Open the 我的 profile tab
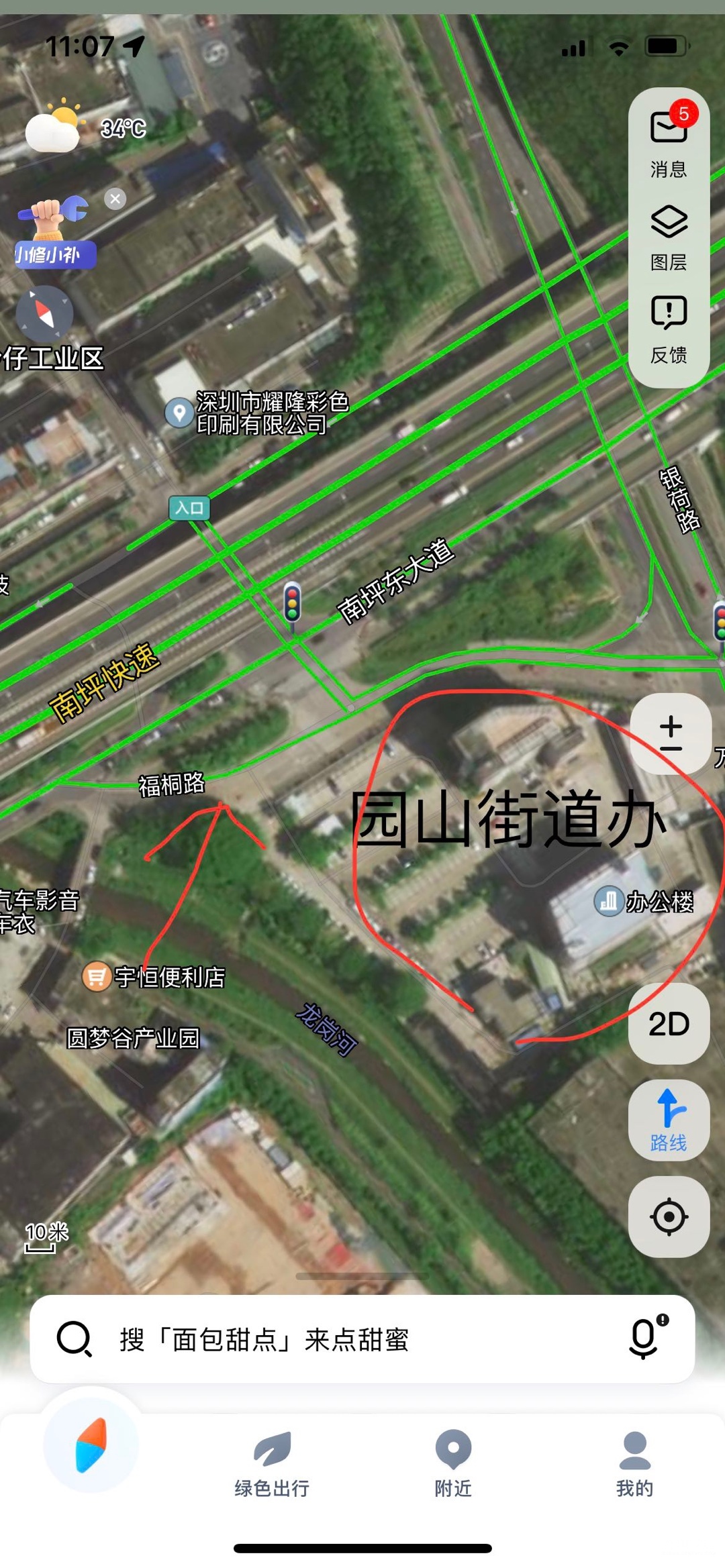 (634, 1463)
